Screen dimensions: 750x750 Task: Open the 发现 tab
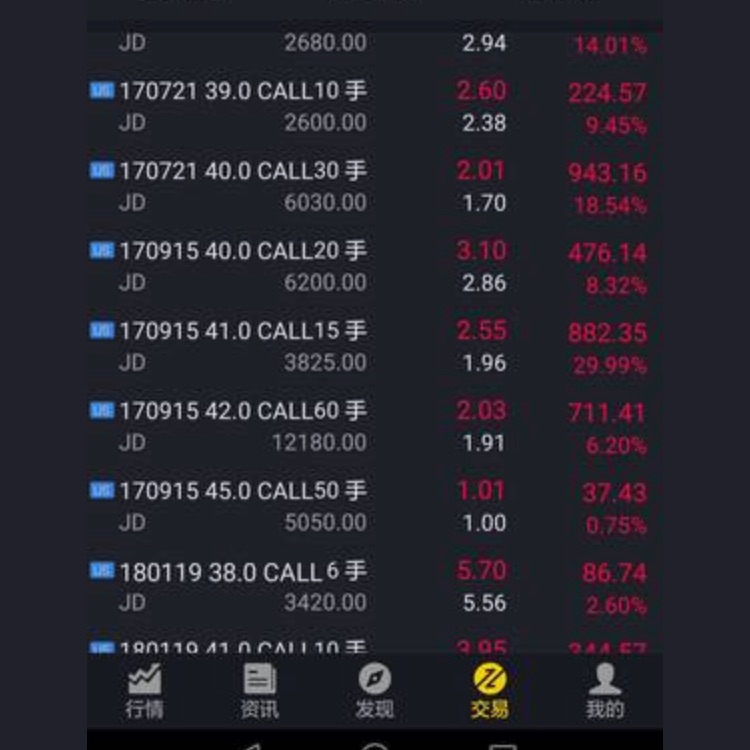pyautogui.click(x=374, y=691)
